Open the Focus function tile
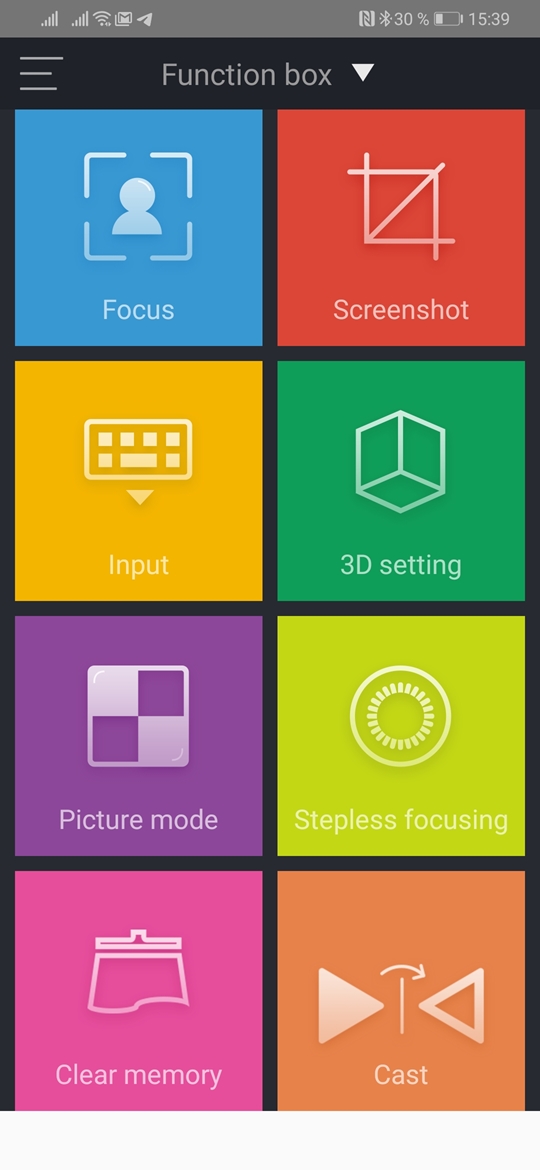 [139, 228]
